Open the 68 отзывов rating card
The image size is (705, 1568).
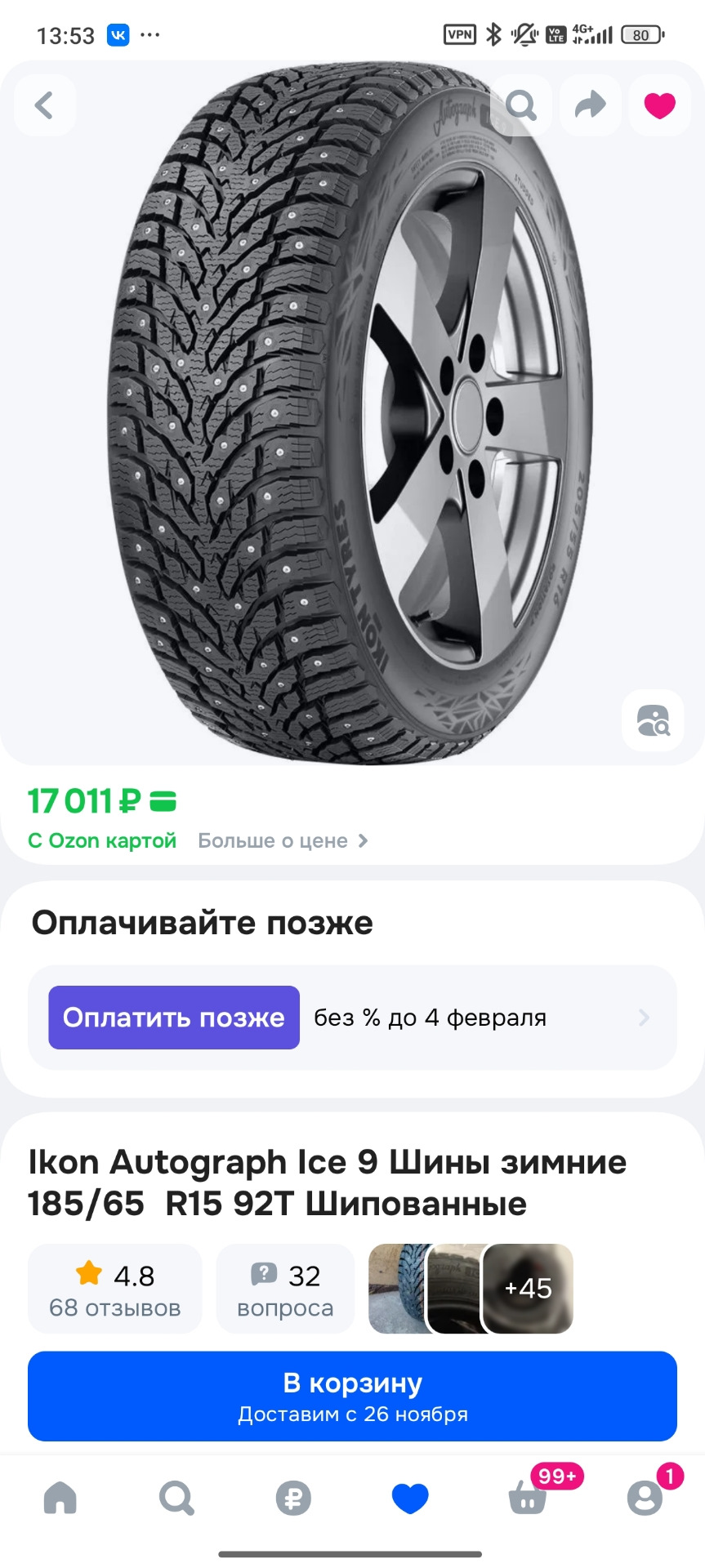coord(114,1289)
